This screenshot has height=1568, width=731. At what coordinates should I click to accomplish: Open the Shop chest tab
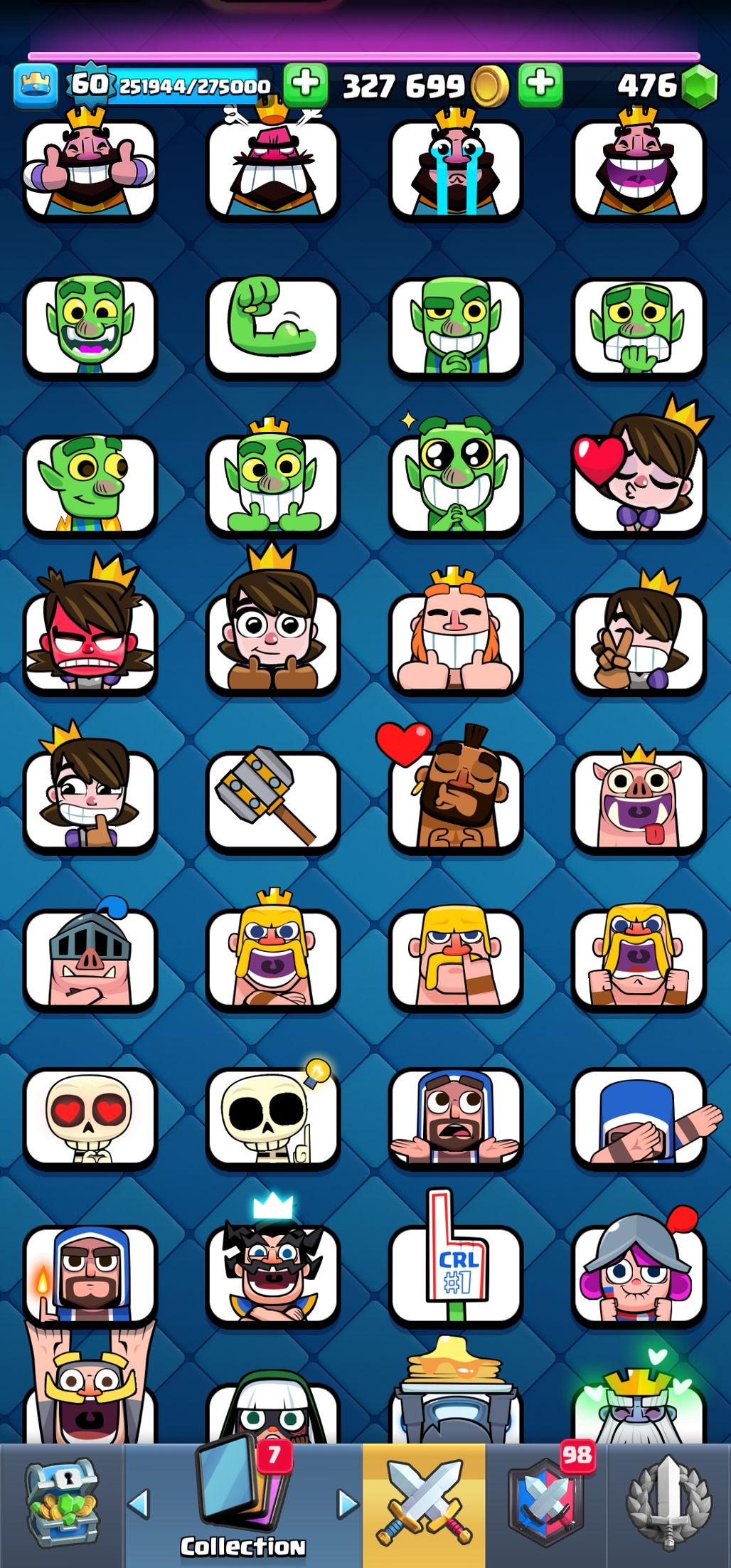point(62,1505)
